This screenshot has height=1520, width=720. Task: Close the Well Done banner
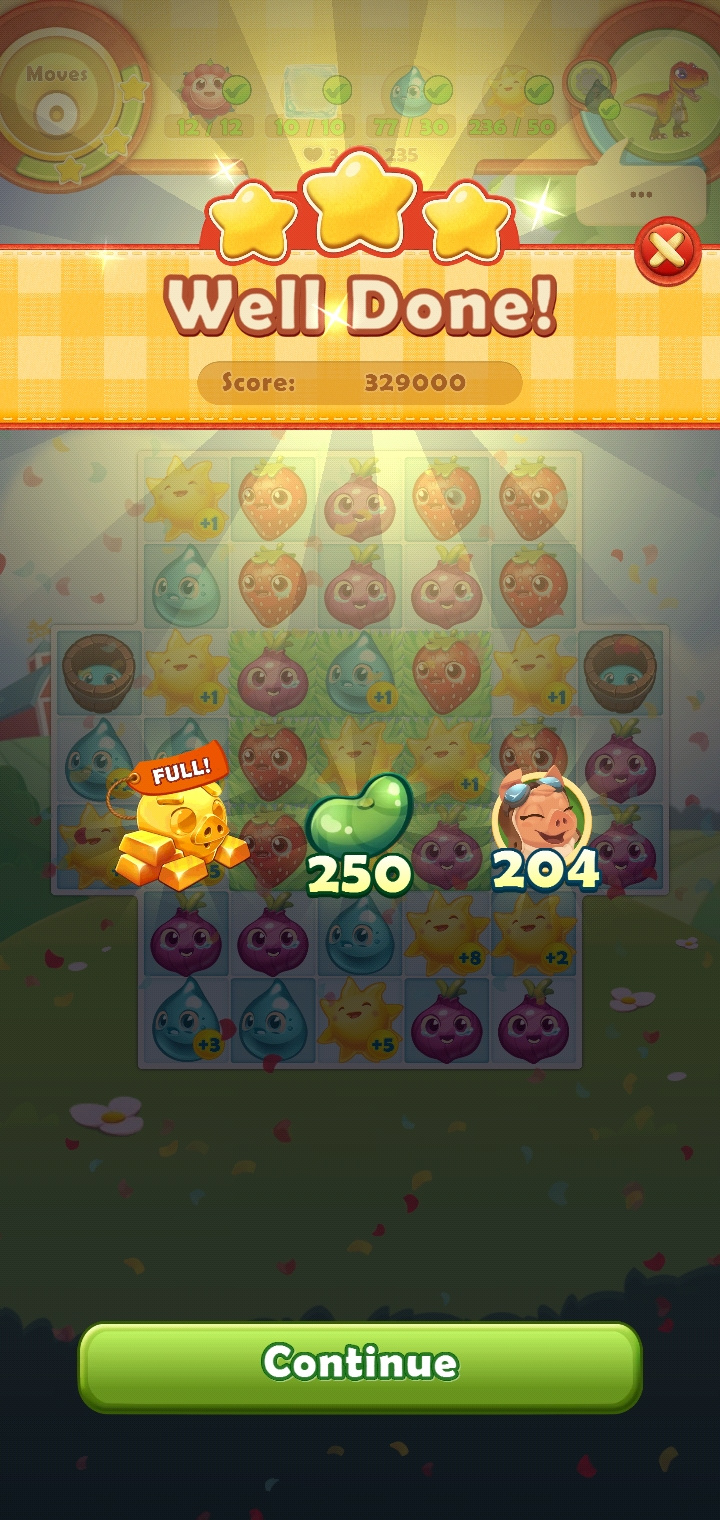click(667, 250)
